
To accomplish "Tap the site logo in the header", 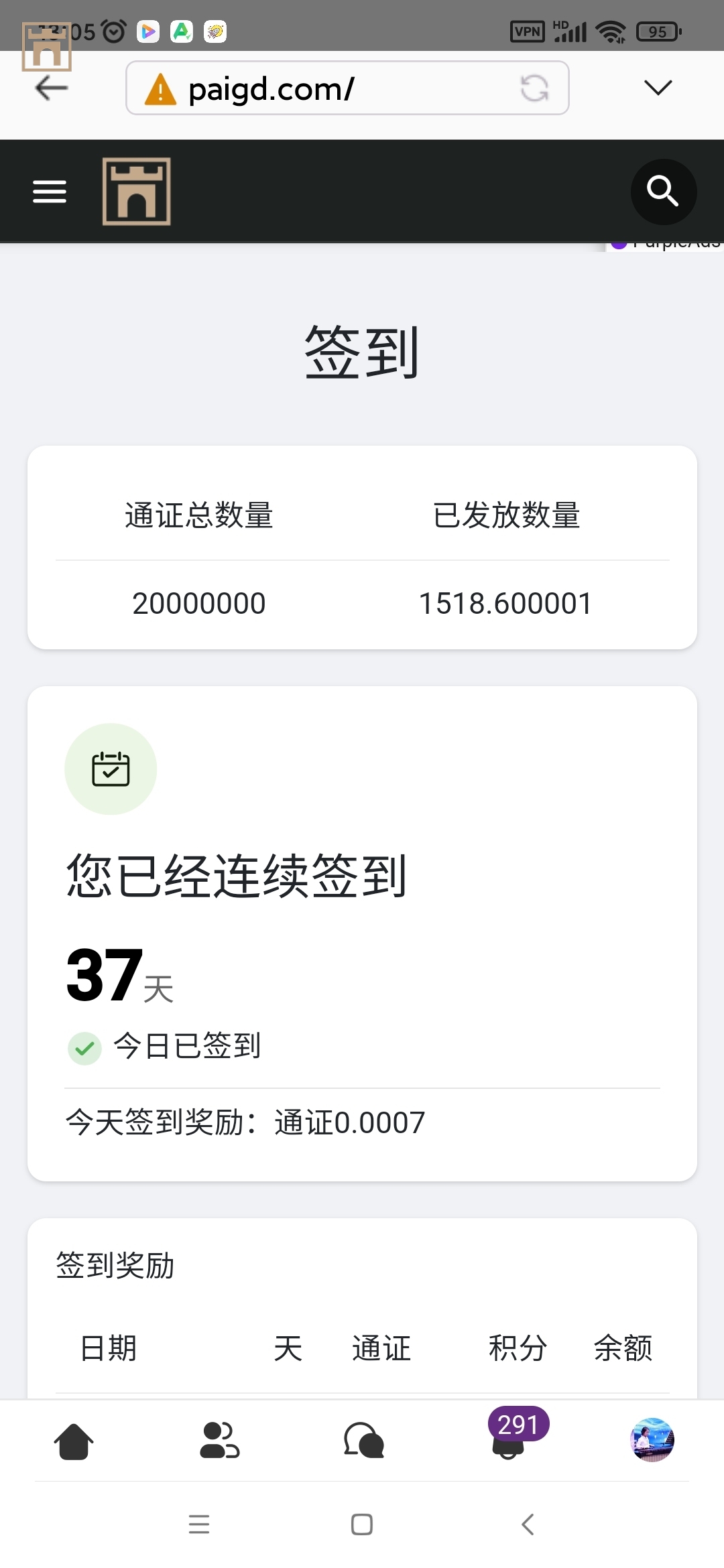I will coord(137,192).
